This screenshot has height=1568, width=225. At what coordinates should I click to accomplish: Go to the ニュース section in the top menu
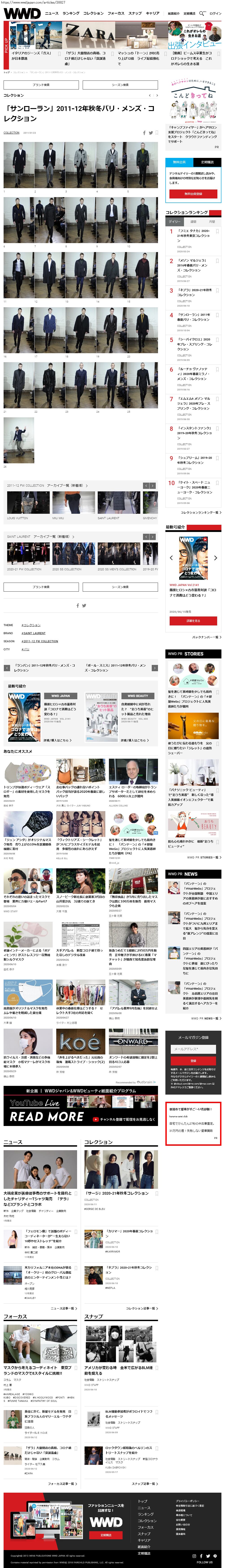[52, 13]
